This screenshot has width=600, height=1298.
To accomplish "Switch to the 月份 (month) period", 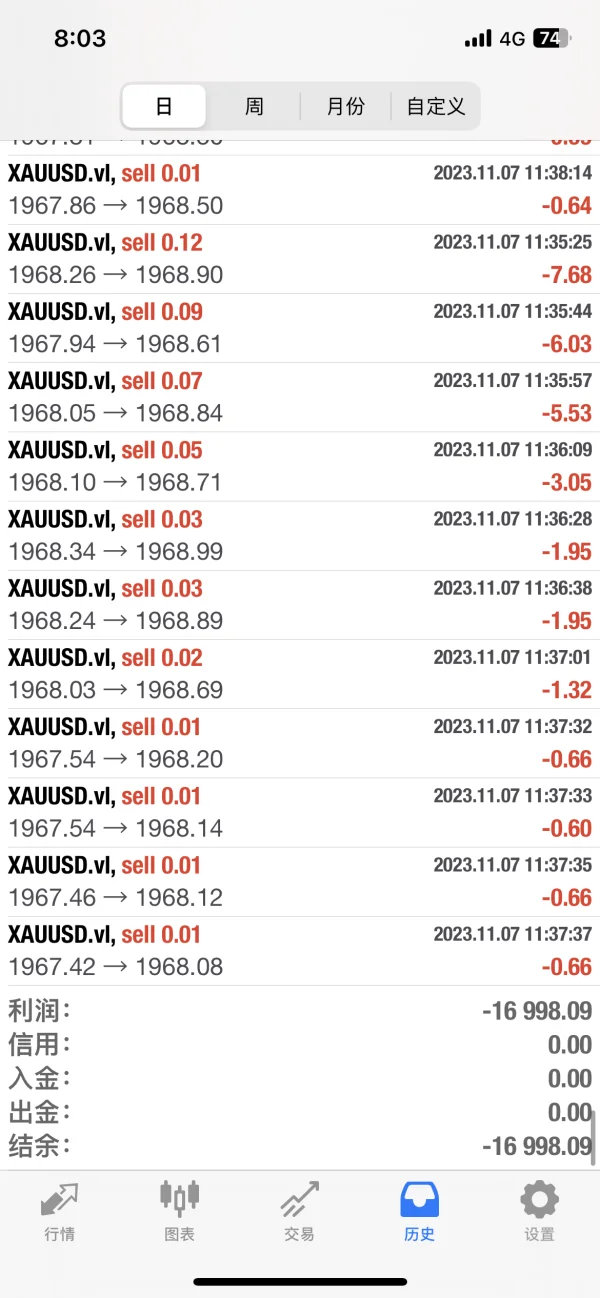I will (x=345, y=106).
